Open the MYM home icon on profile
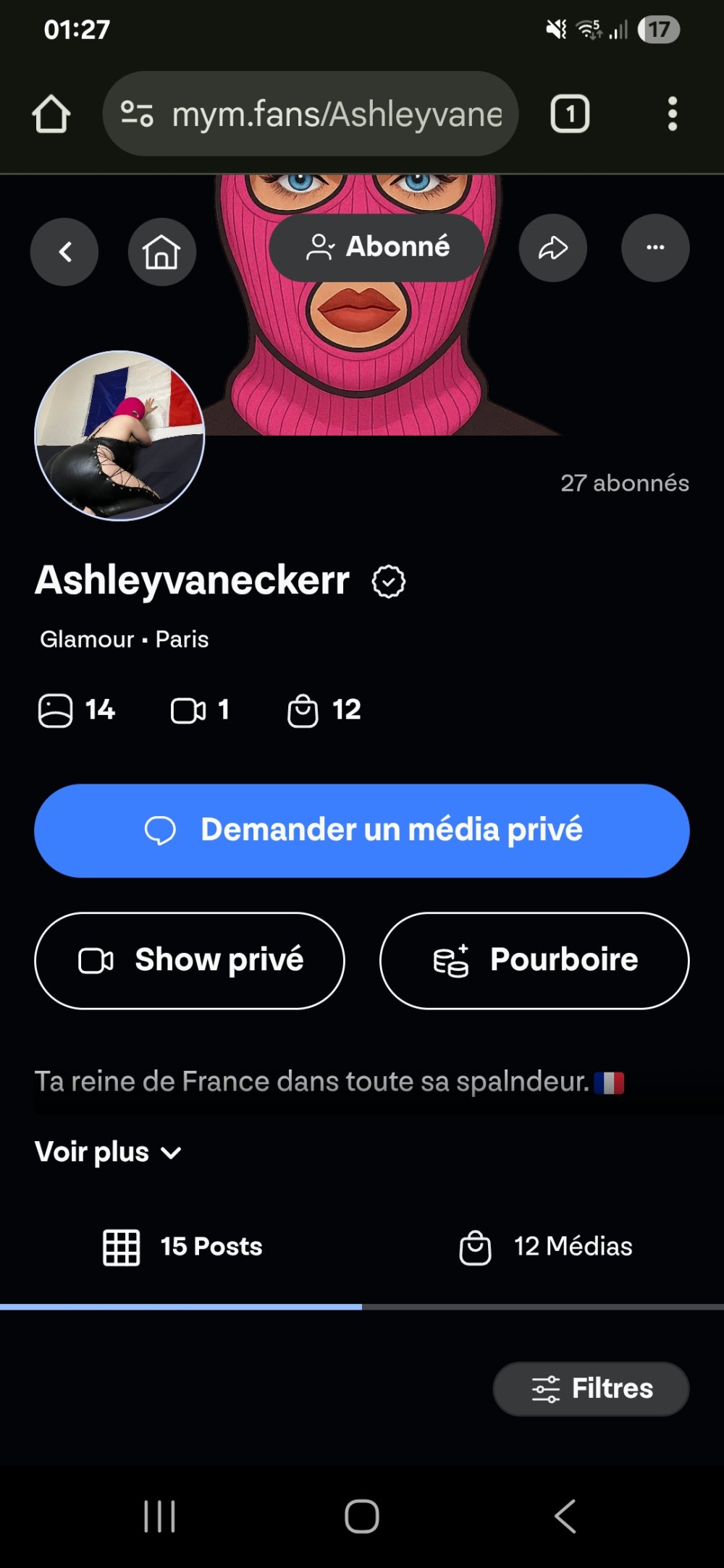Viewport: 724px width, 1568px height. pyautogui.click(x=161, y=252)
